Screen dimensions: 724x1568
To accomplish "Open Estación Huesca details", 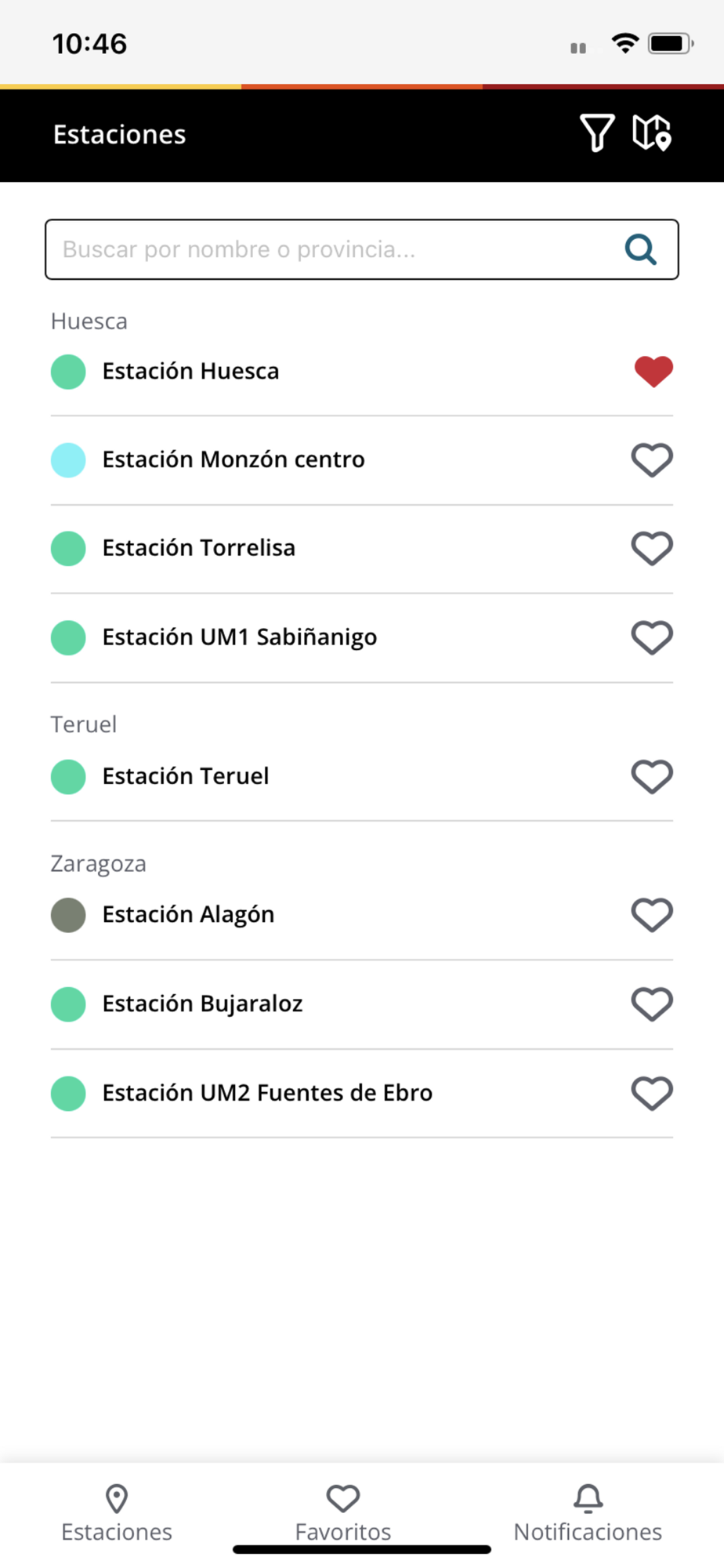I will pyautogui.click(x=190, y=371).
